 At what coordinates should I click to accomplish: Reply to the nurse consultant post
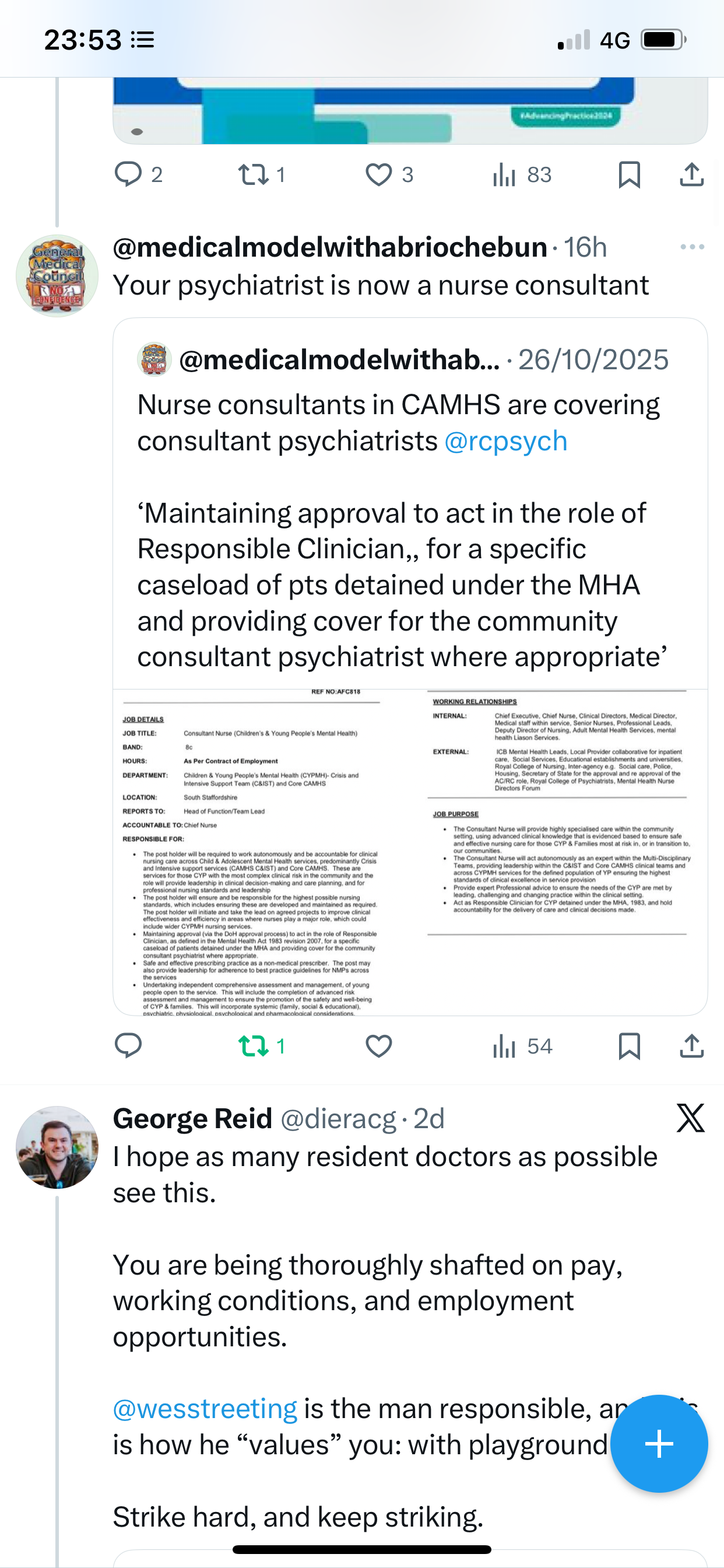[x=128, y=1046]
